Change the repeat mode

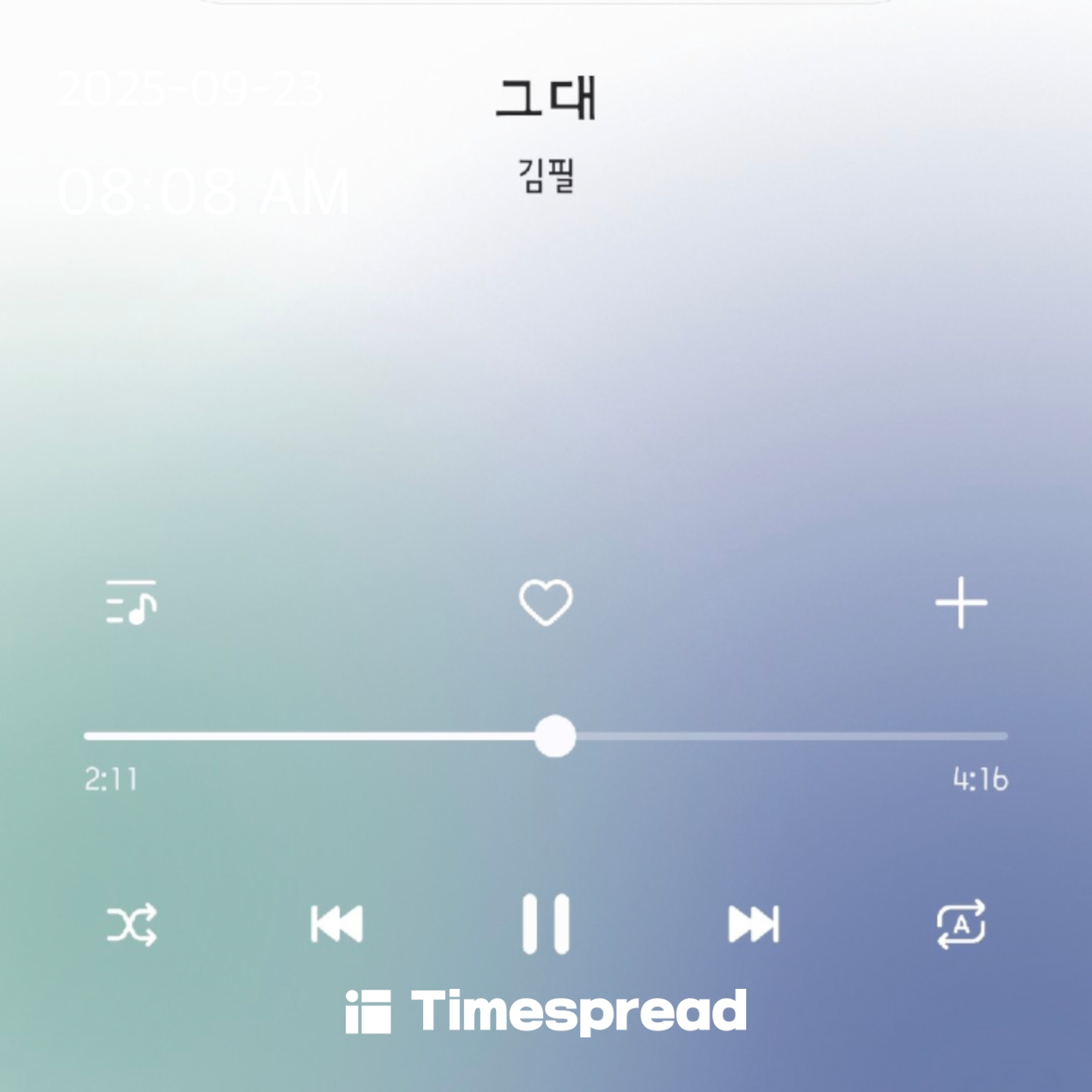click(x=961, y=924)
